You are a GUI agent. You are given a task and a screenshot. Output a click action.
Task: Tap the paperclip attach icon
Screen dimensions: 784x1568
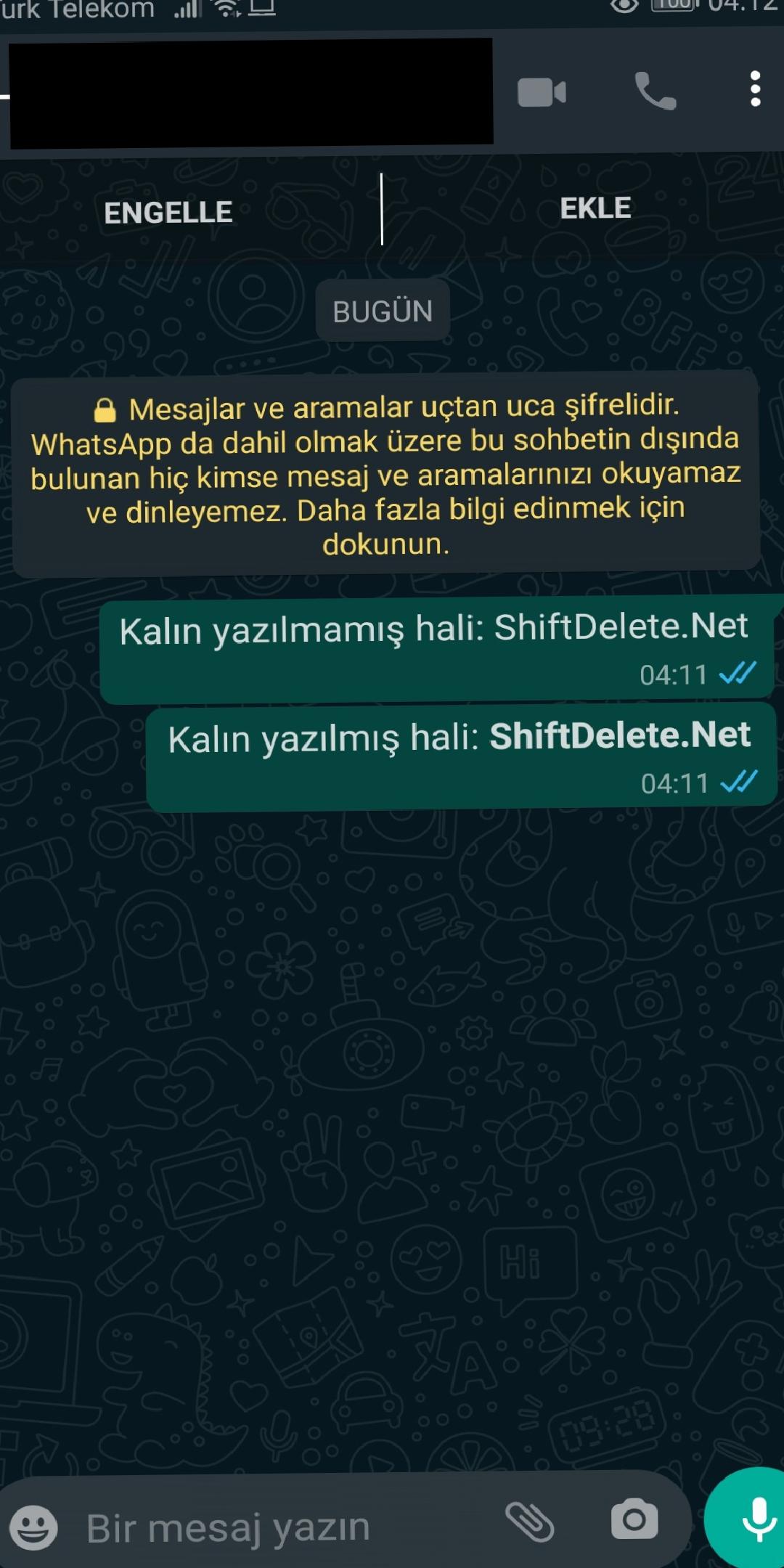[x=530, y=1522]
